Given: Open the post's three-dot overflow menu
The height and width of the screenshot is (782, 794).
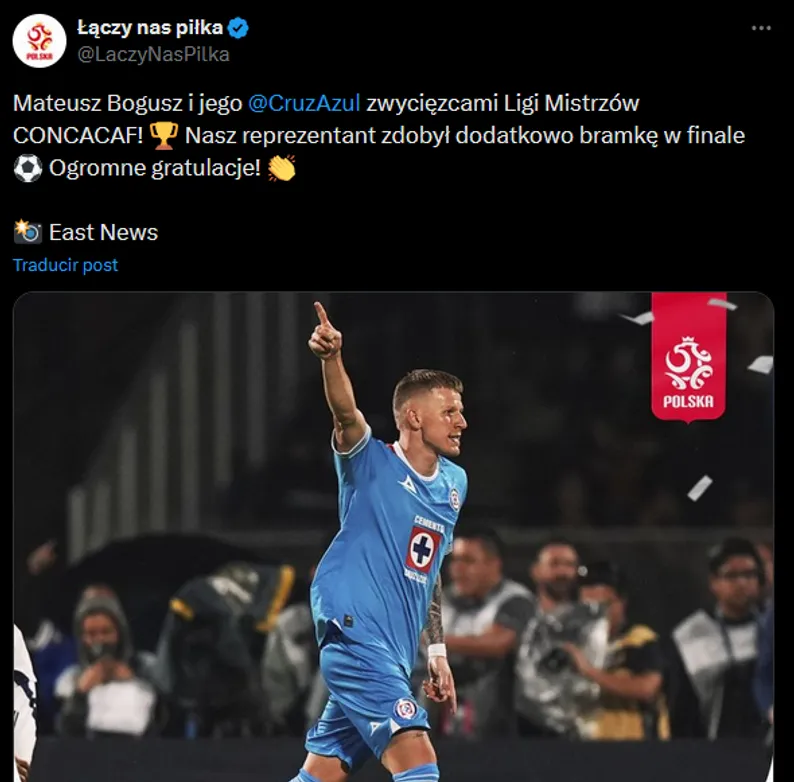Looking at the screenshot, I should click(x=761, y=29).
